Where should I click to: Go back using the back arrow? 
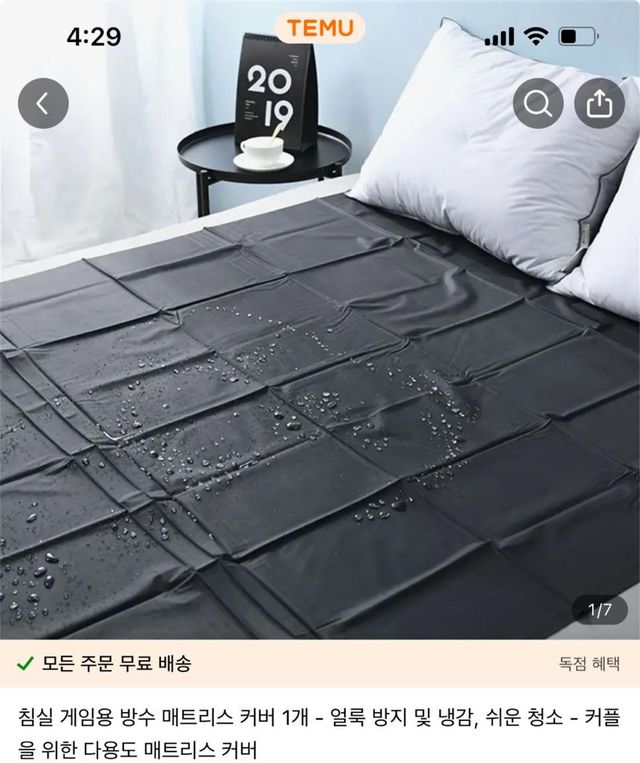pyautogui.click(x=43, y=103)
